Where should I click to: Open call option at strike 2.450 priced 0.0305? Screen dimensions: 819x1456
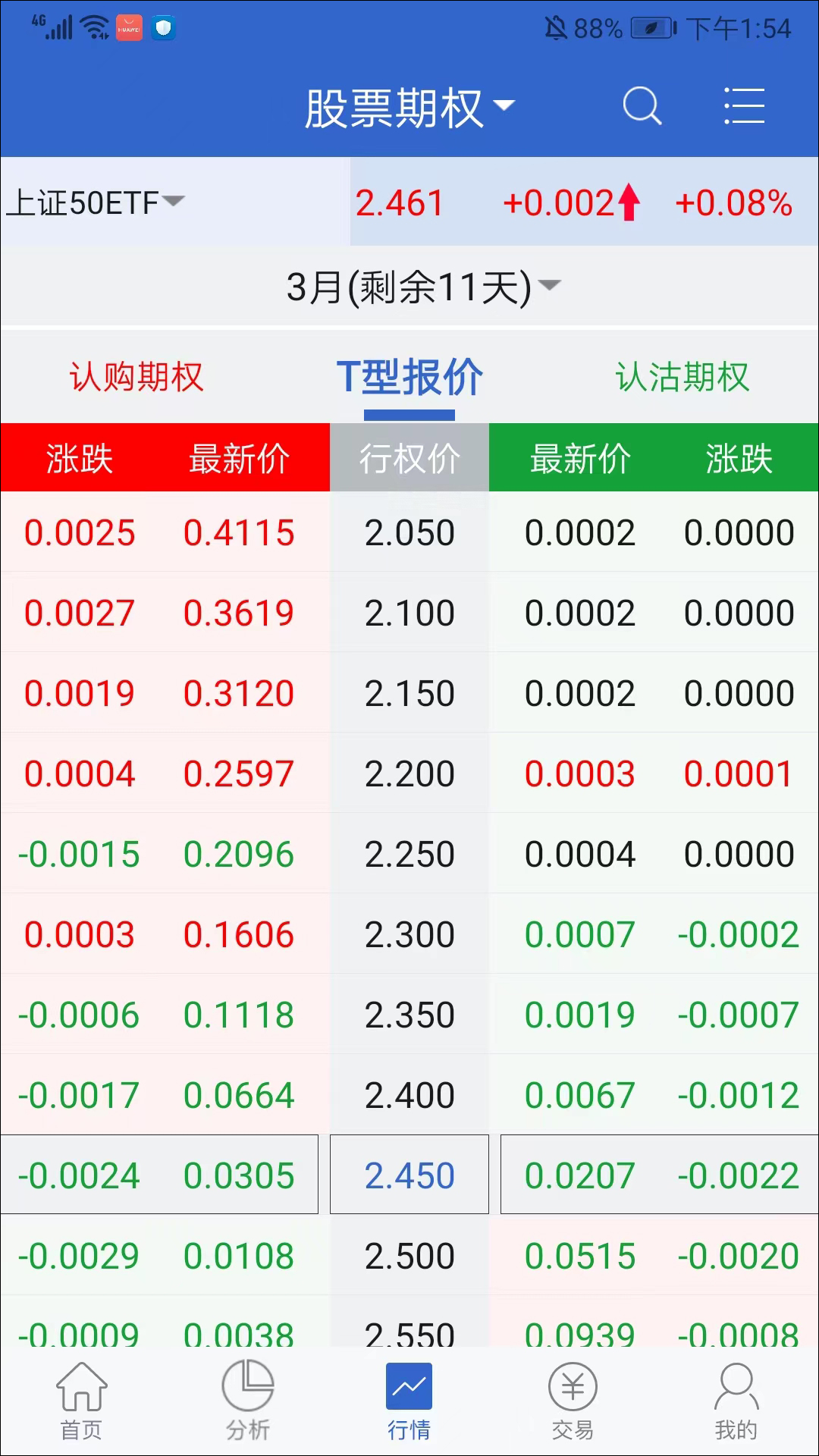tap(238, 1175)
